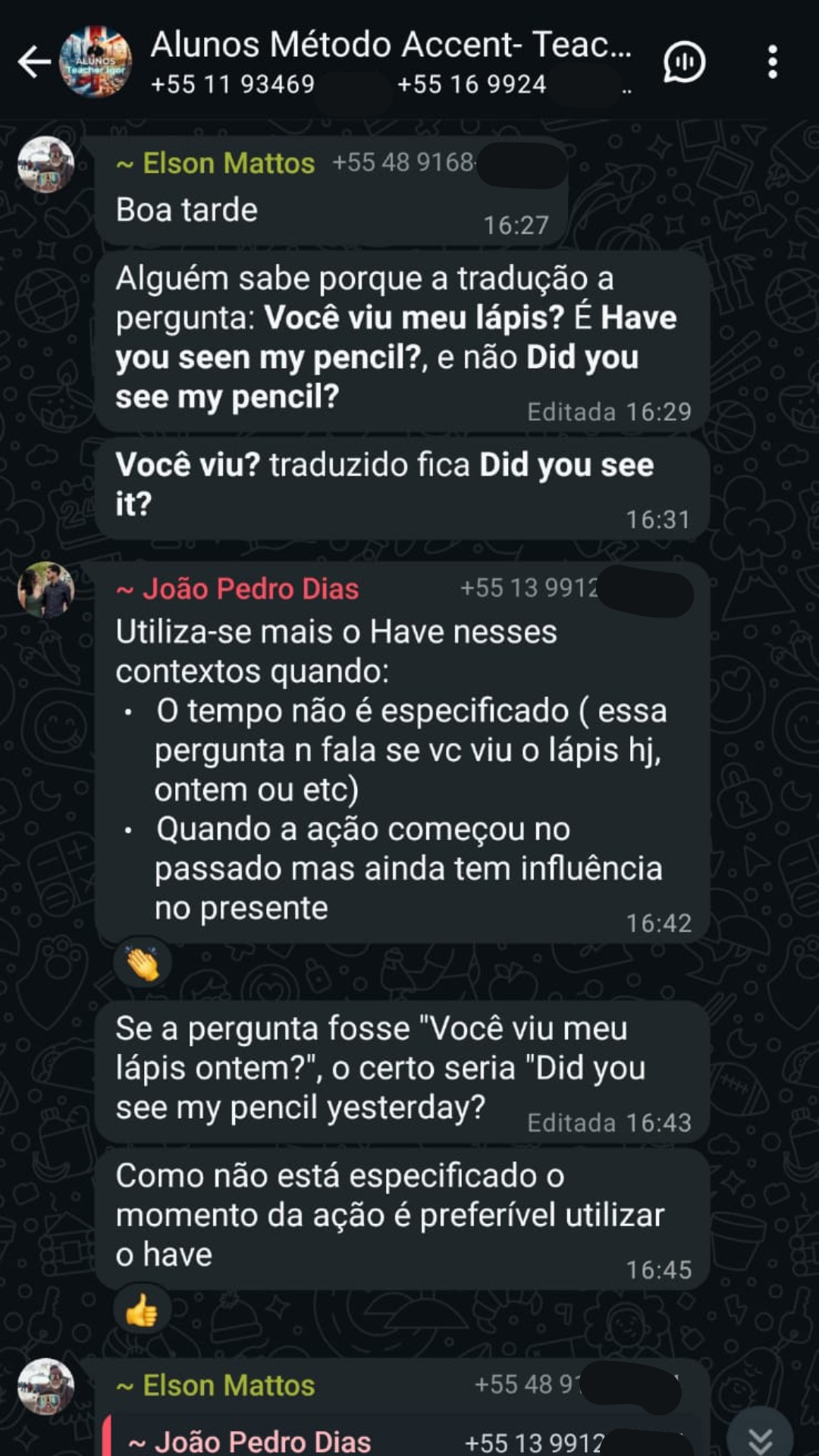Image resolution: width=819 pixels, height=1456 pixels.
Task: Open Alunos Método Accent group info
Action: 390,45
